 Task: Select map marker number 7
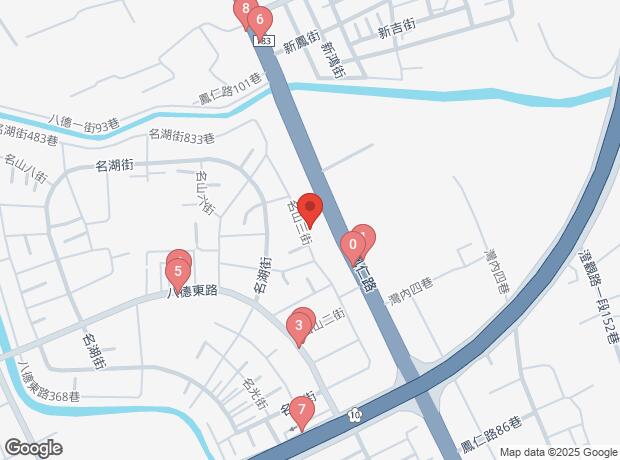pyautogui.click(x=300, y=410)
